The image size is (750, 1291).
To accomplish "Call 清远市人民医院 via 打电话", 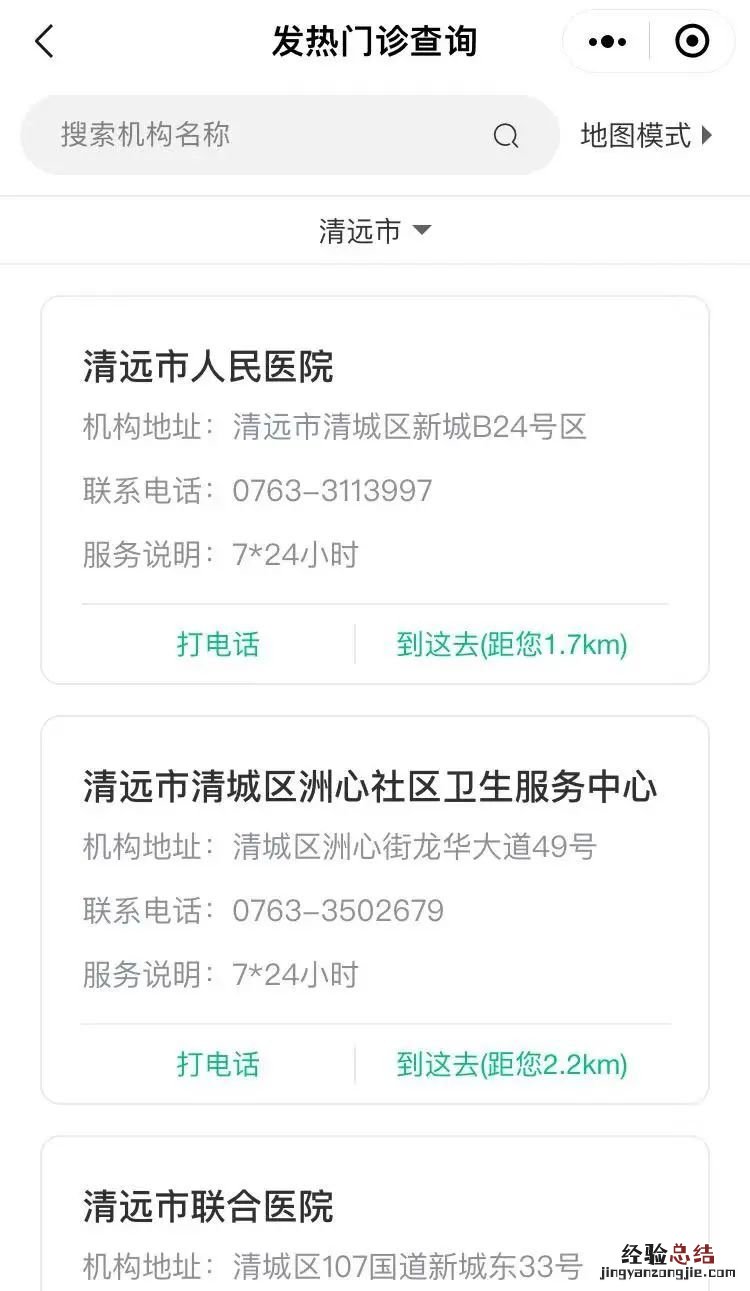I will [x=218, y=644].
